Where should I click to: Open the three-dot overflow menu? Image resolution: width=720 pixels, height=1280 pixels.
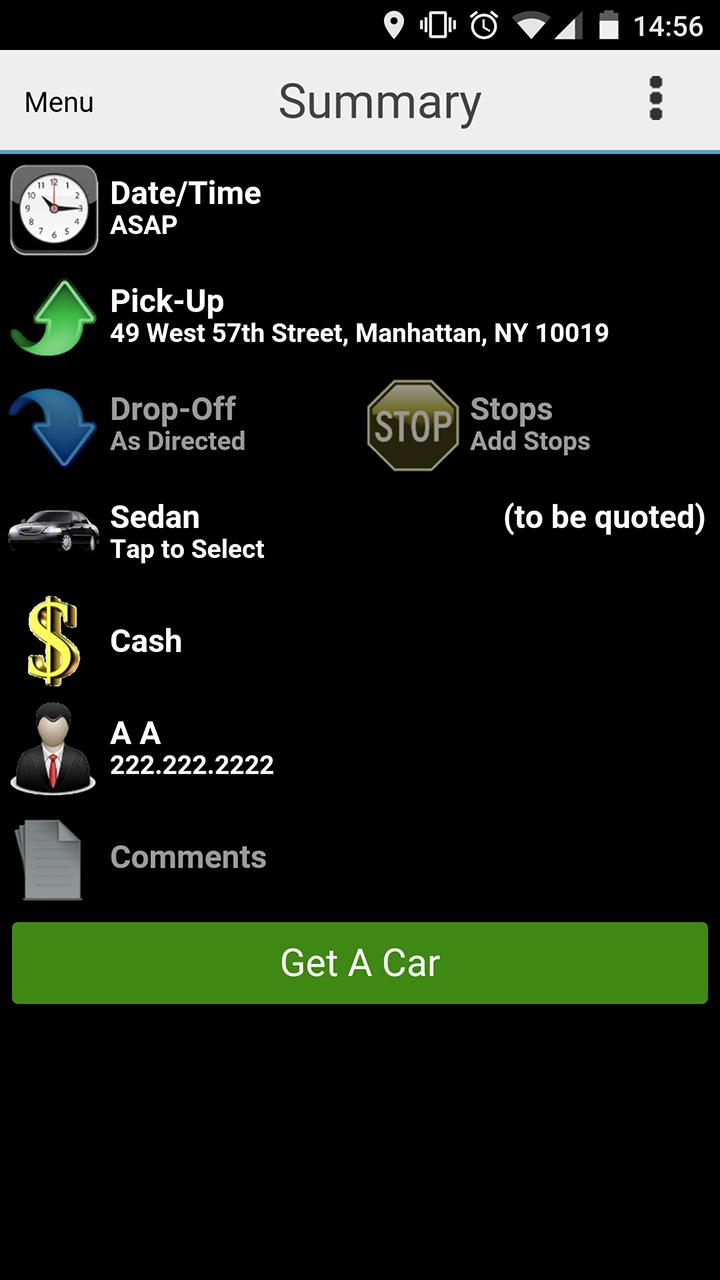[656, 99]
